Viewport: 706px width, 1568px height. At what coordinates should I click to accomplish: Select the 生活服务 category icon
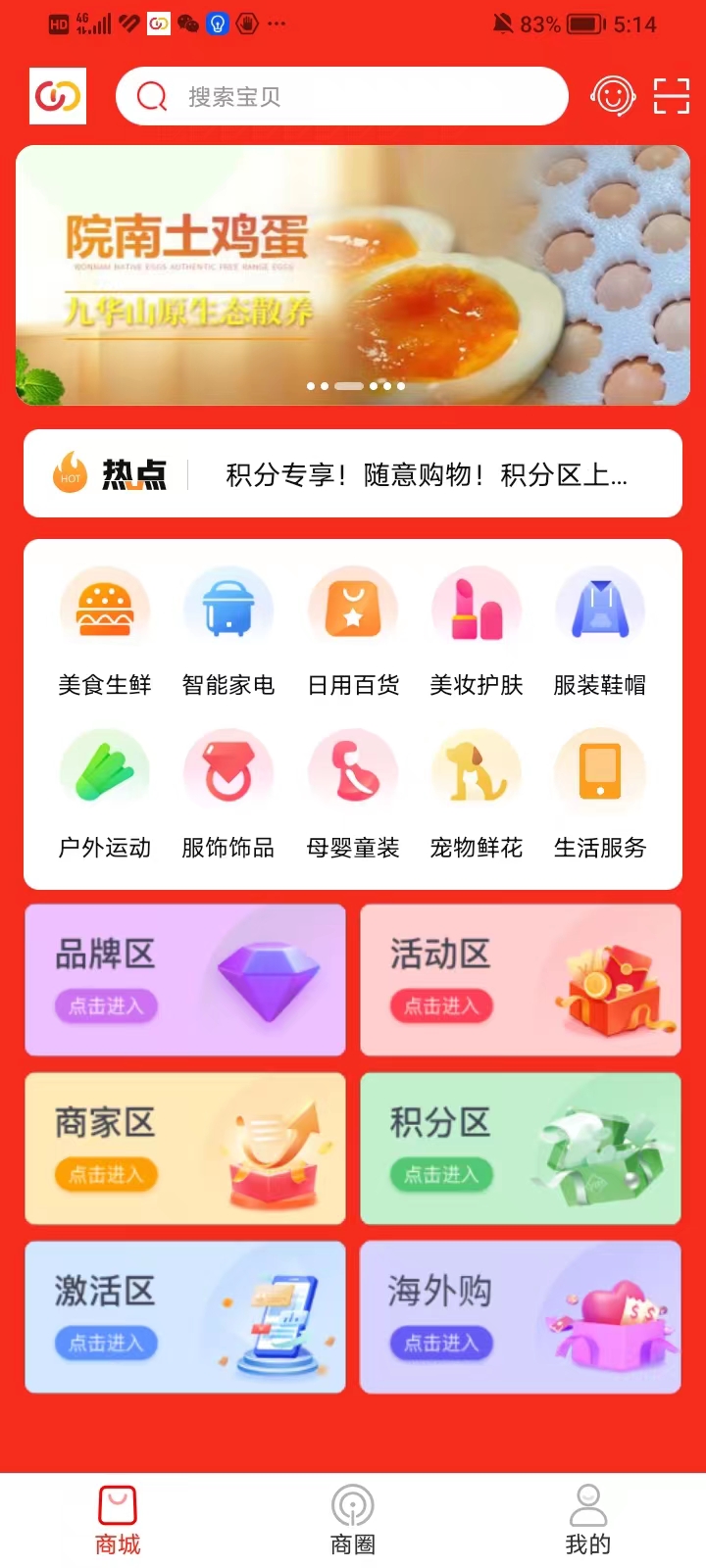coord(600,770)
